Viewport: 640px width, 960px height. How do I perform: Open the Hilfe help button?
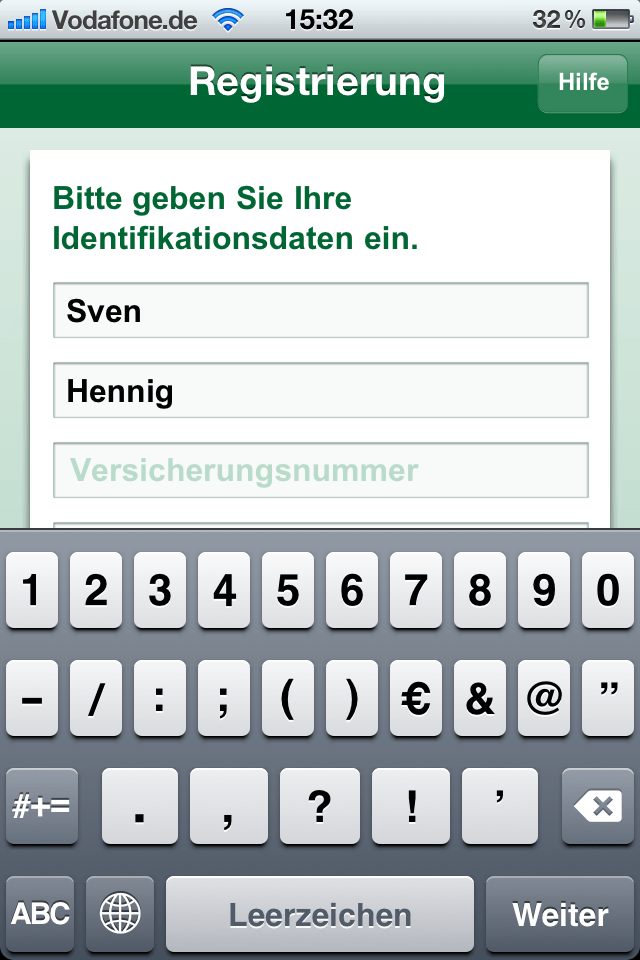[x=583, y=83]
